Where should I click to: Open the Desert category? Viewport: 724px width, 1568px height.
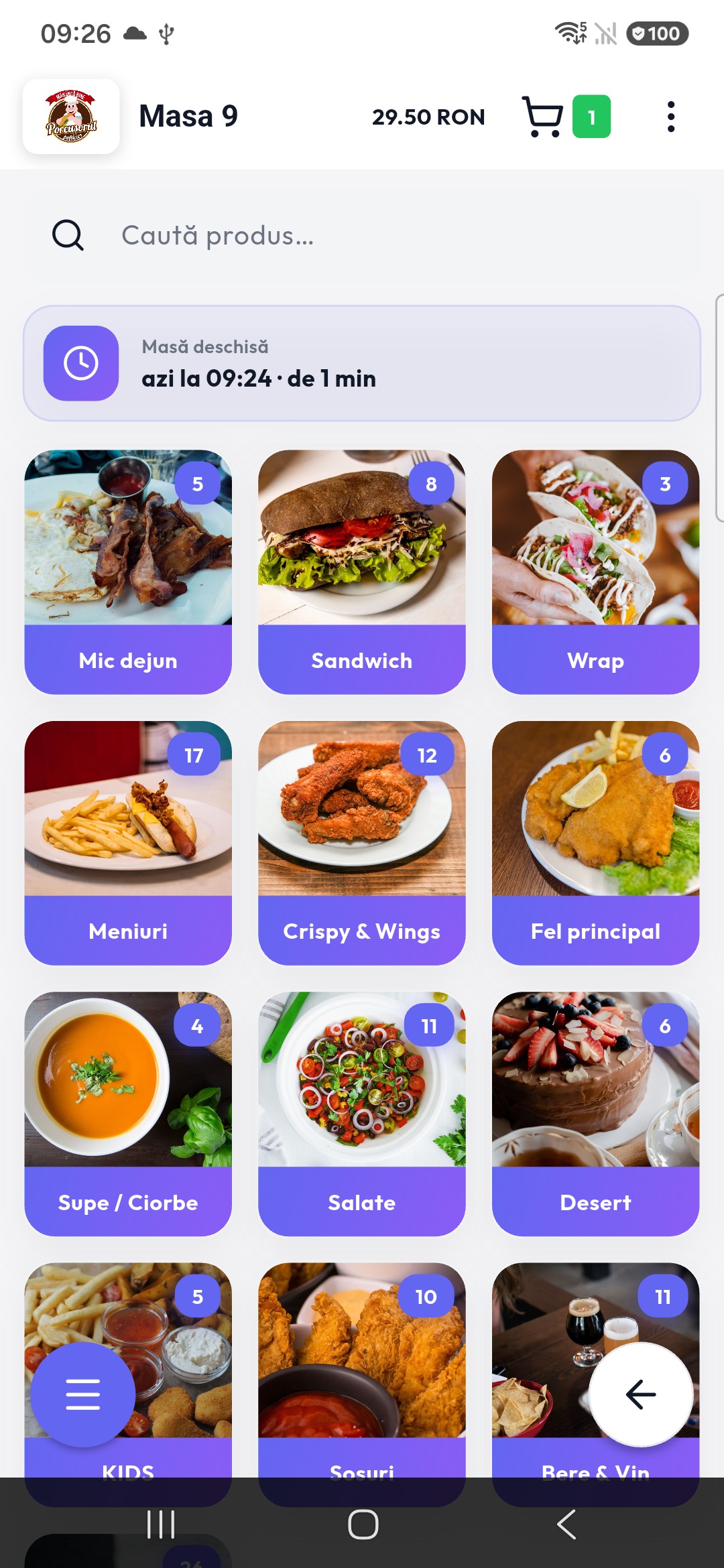point(595,1114)
